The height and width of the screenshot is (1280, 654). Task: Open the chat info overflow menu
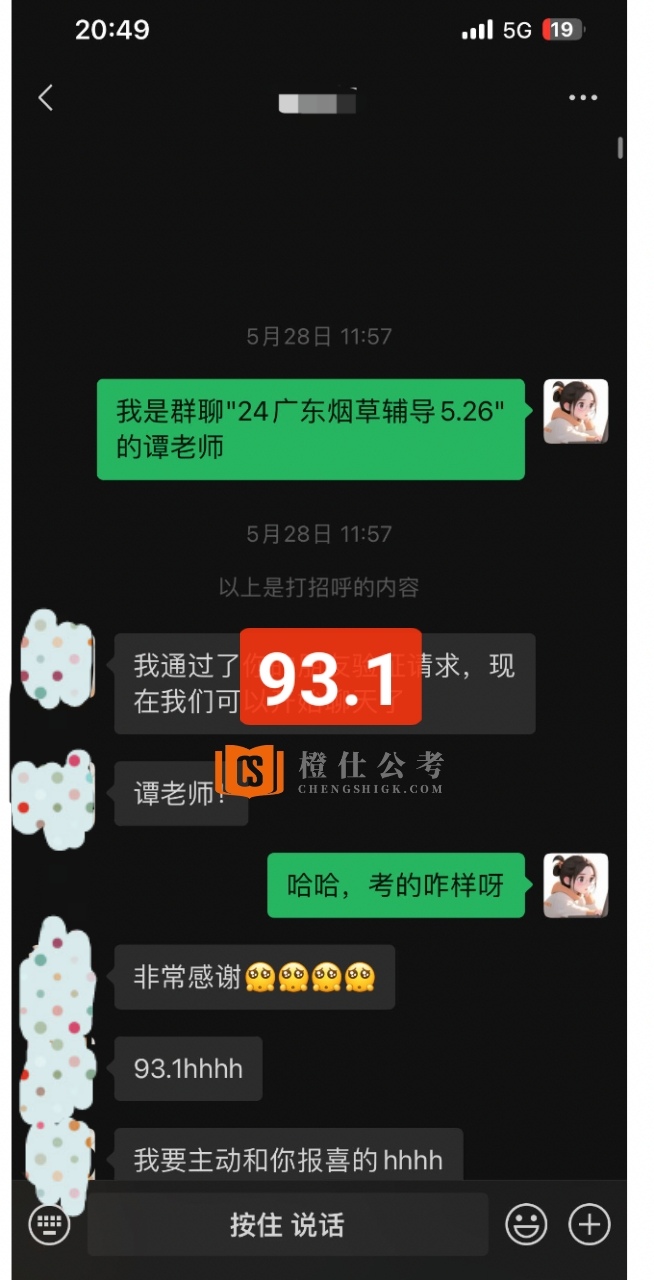click(x=582, y=98)
